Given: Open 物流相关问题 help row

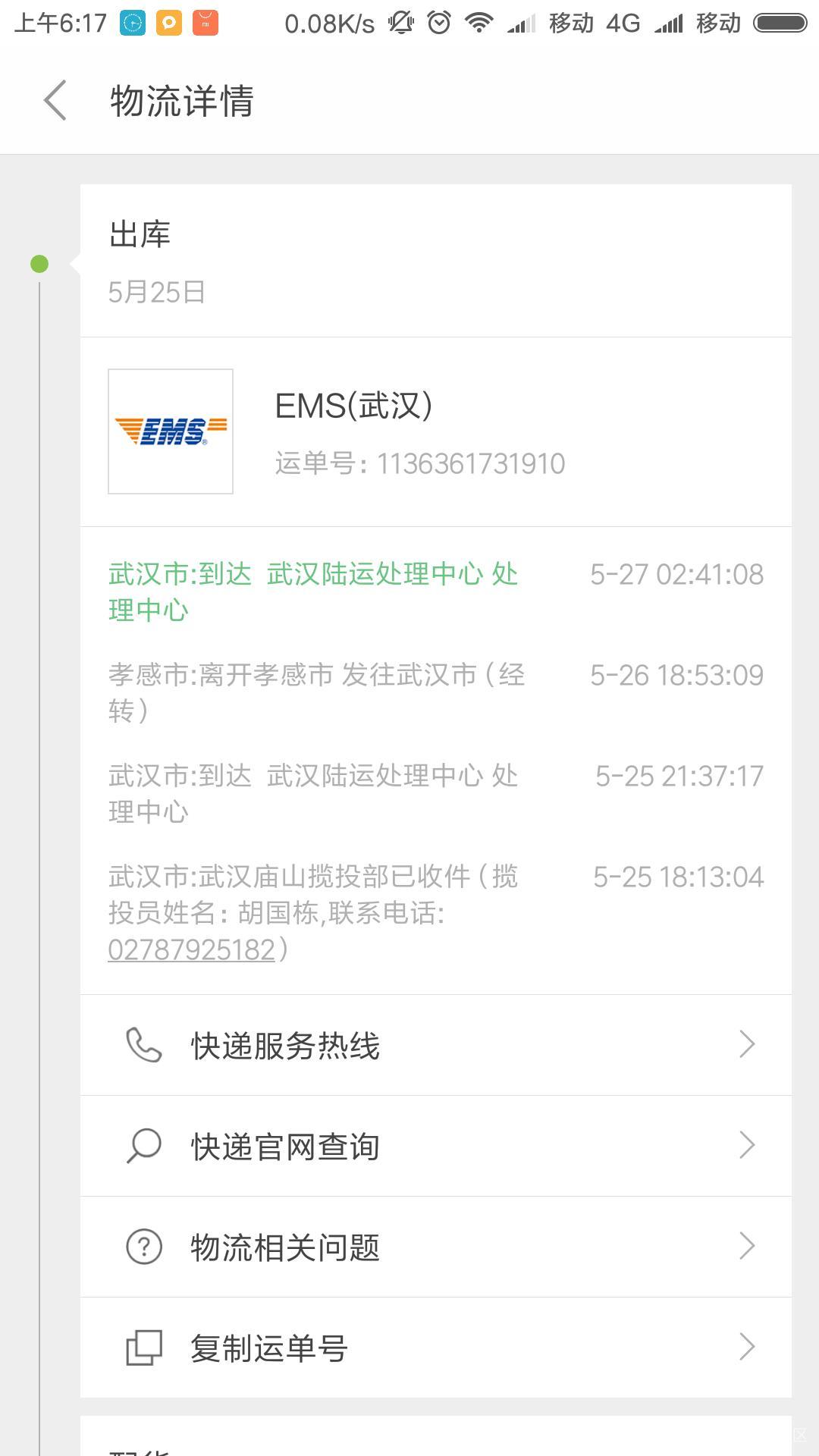Looking at the screenshot, I should 436,1247.
